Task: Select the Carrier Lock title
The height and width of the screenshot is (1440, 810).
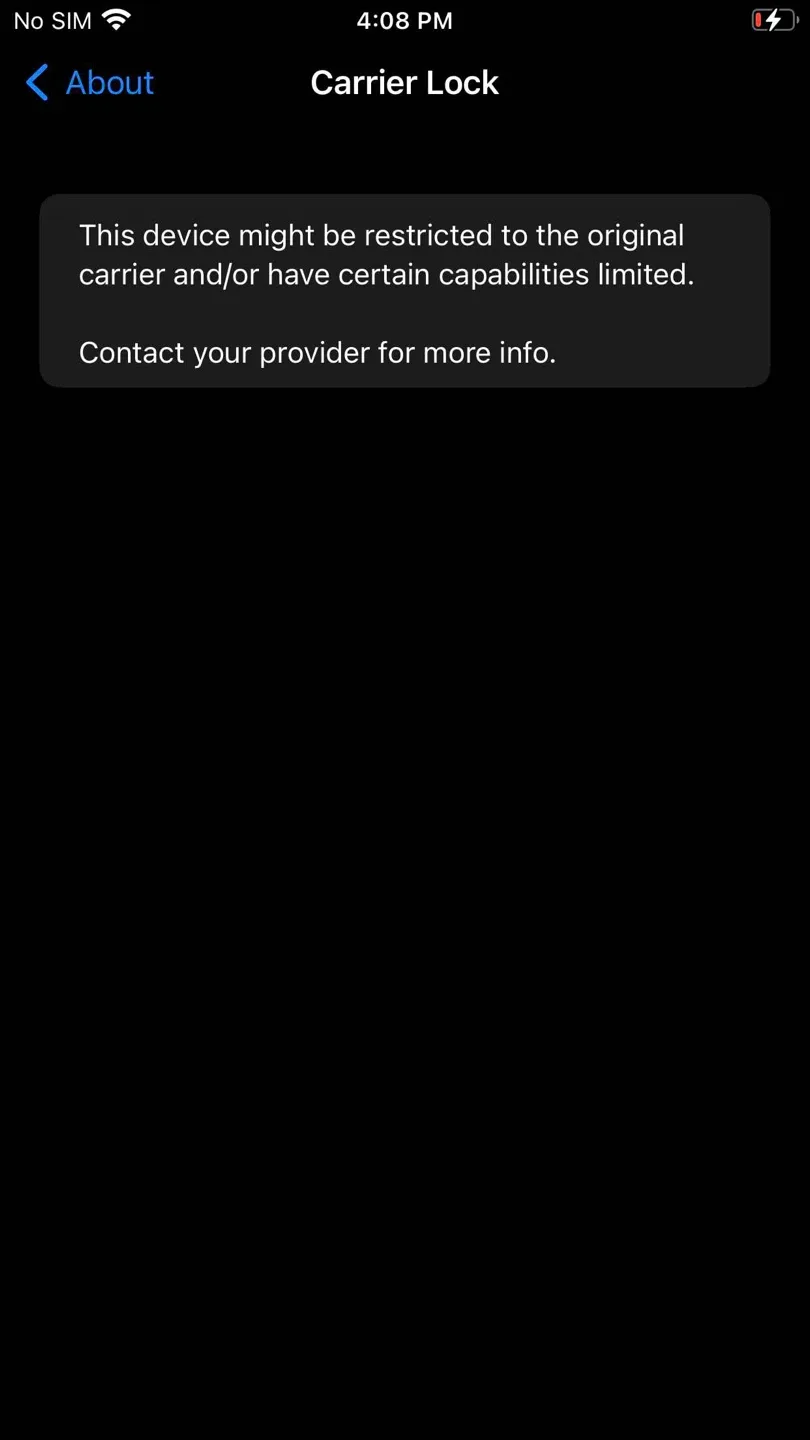Action: point(404,82)
